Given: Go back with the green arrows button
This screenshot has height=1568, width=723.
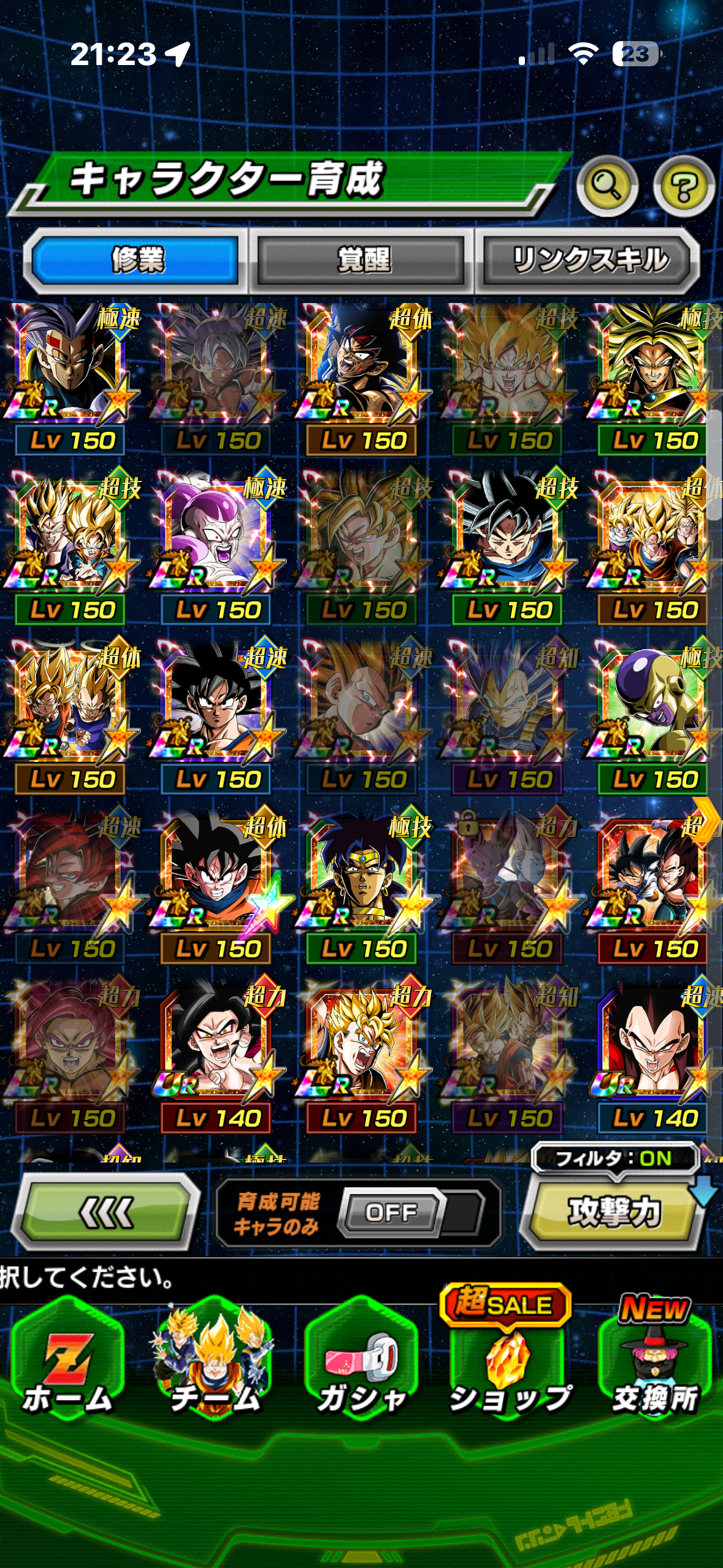Looking at the screenshot, I should point(106,1212).
